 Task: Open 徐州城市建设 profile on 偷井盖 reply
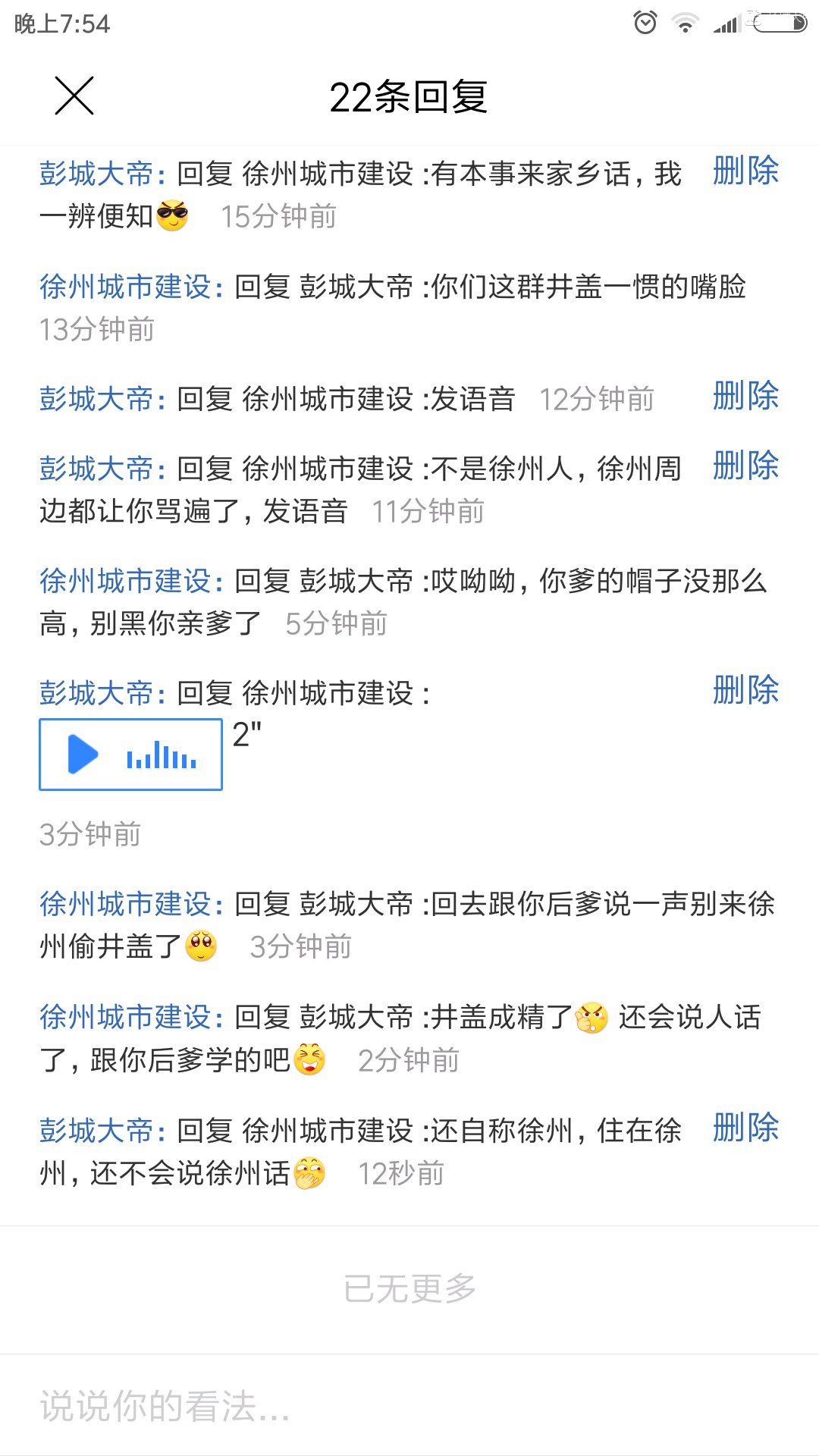coord(125,904)
